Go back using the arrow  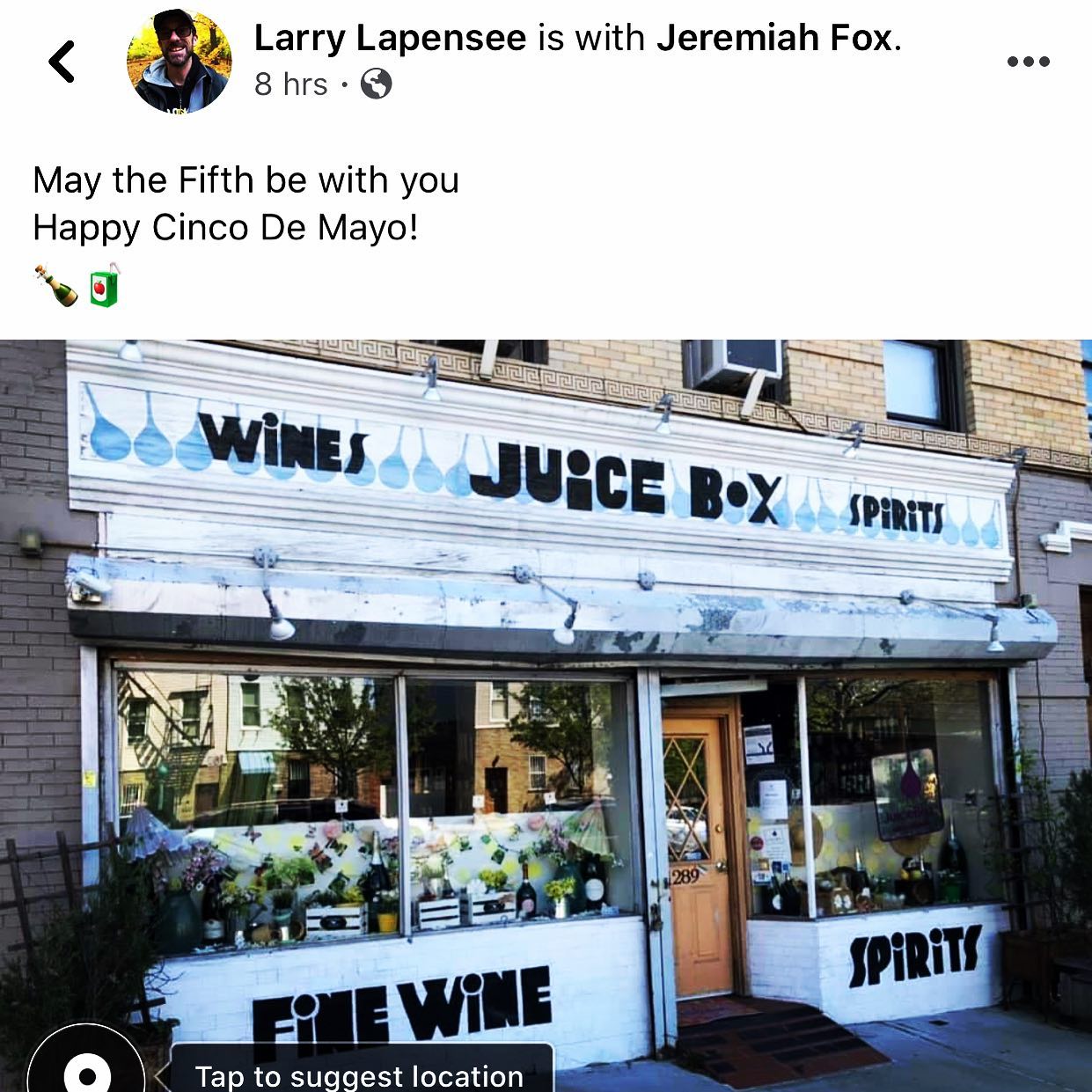coord(62,62)
